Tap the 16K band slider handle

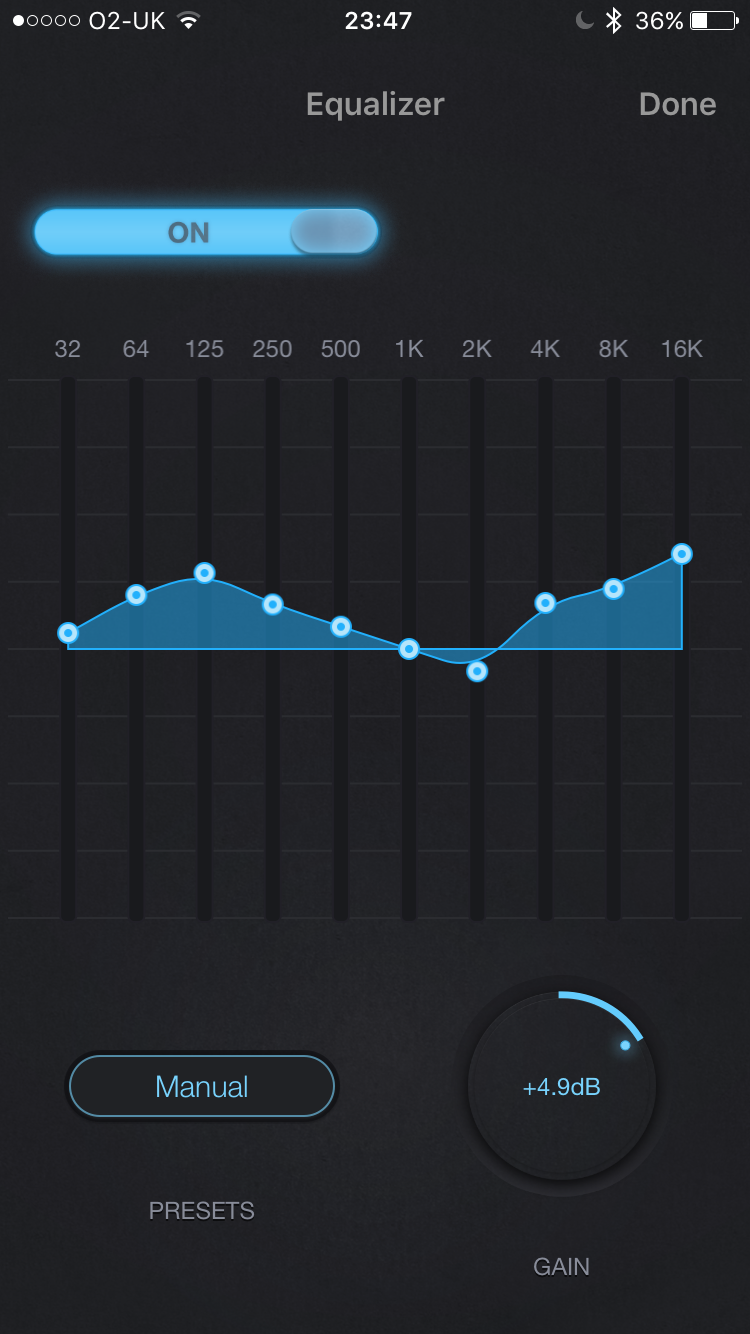[682, 553]
